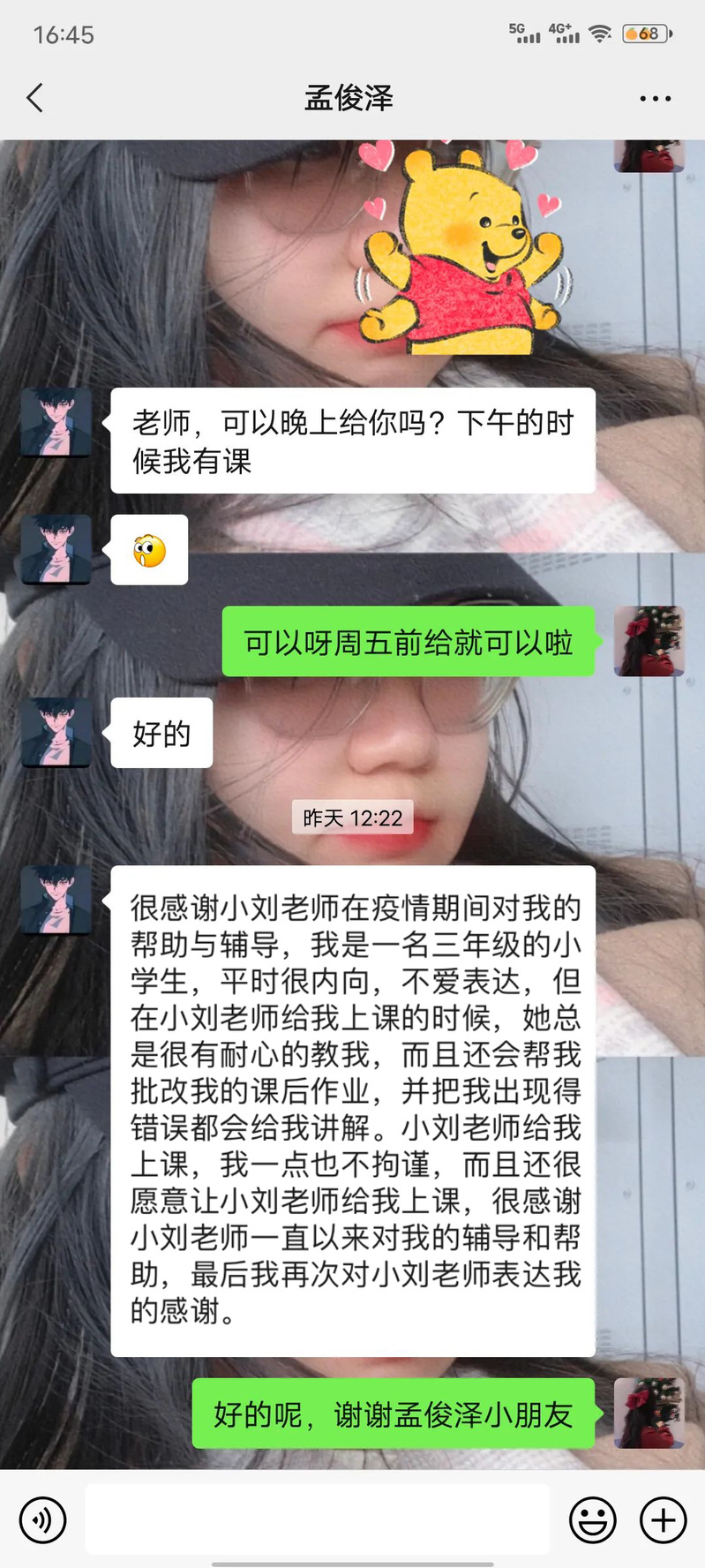The height and width of the screenshot is (1568, 705).
Task: Switch to voice message input
Action: tap(42, 1520)
